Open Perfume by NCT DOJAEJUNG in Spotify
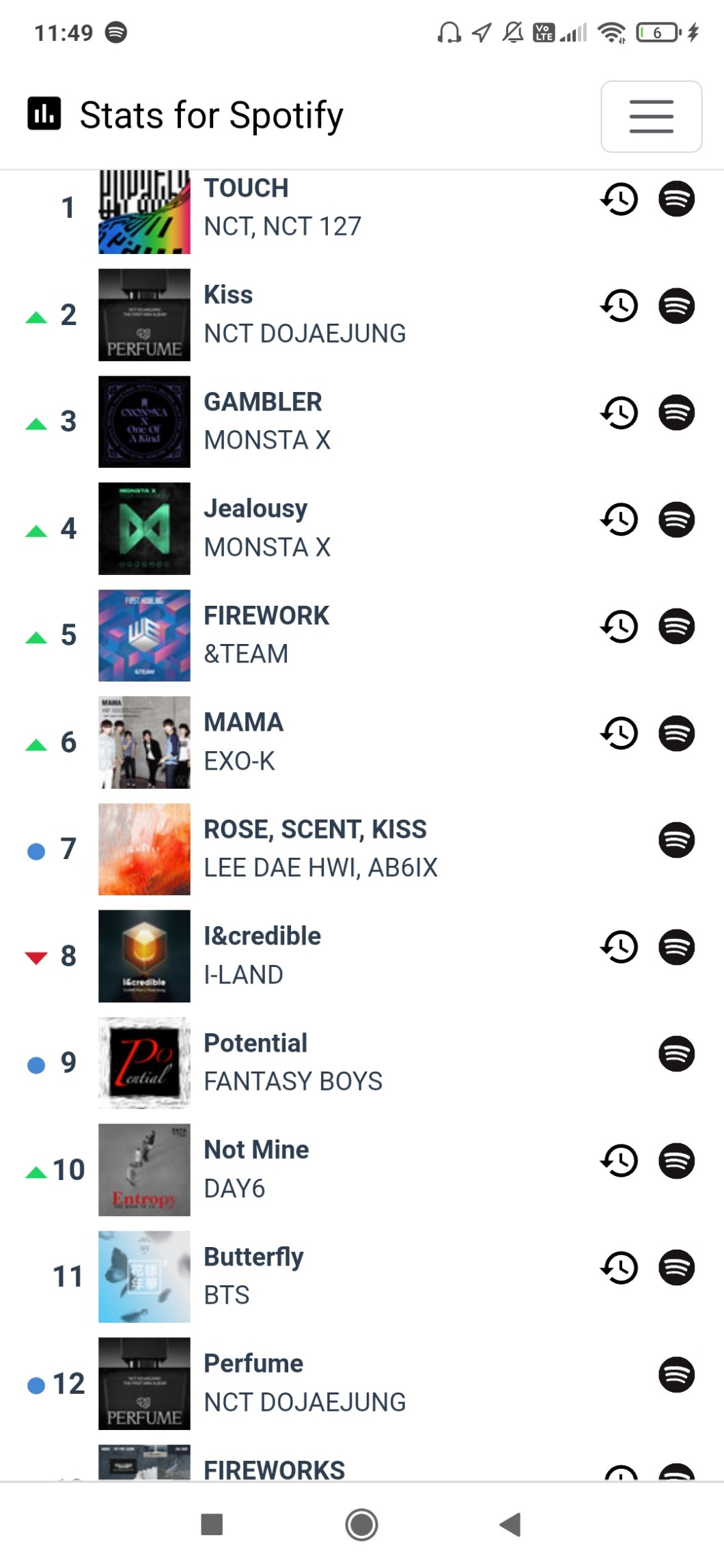The height and width of the screenshot is (1568, 724). [676, 1375]
